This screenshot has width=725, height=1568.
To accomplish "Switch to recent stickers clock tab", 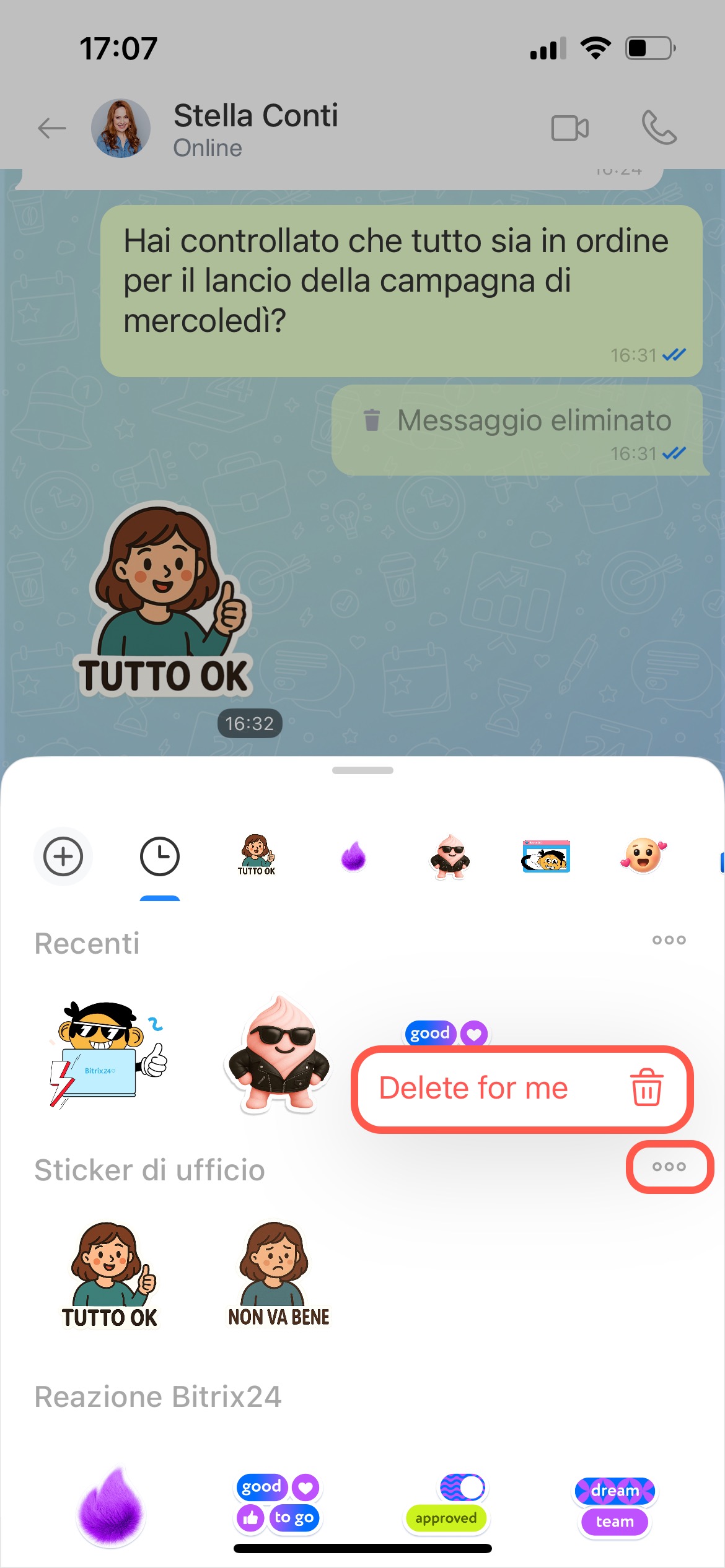I will click(160, 856).
